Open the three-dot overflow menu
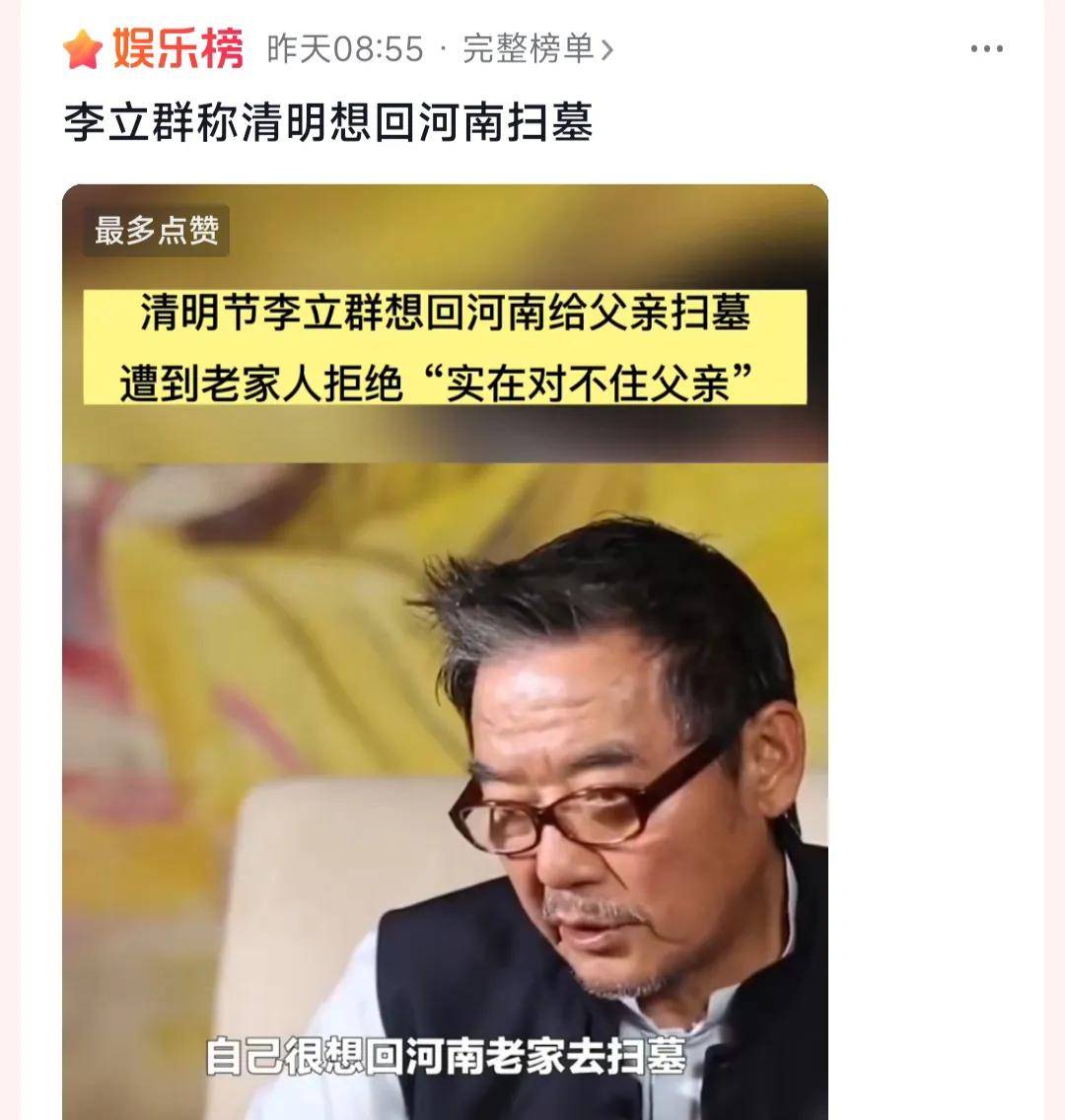Image resolution: width=1065 pixels, height=1120 pixels. click(x=986, y=49)
